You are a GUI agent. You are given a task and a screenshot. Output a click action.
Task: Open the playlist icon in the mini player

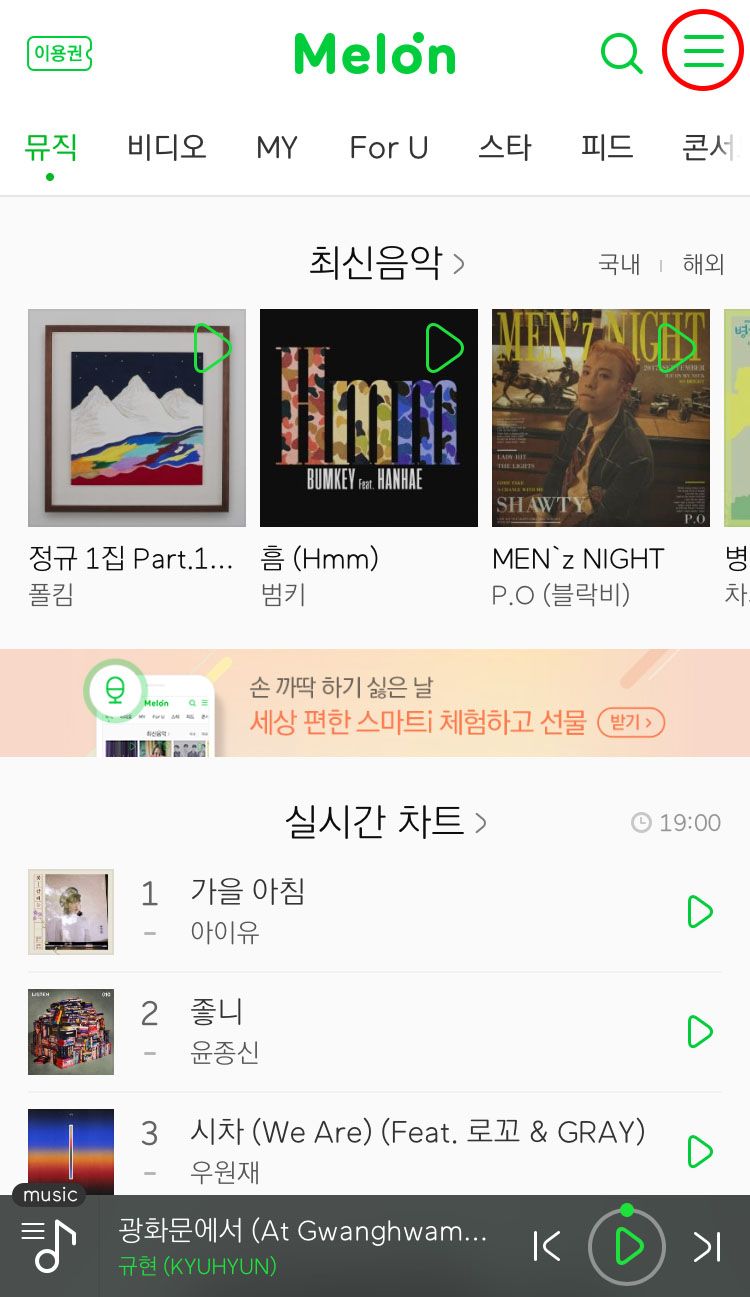coord(48,1246)
